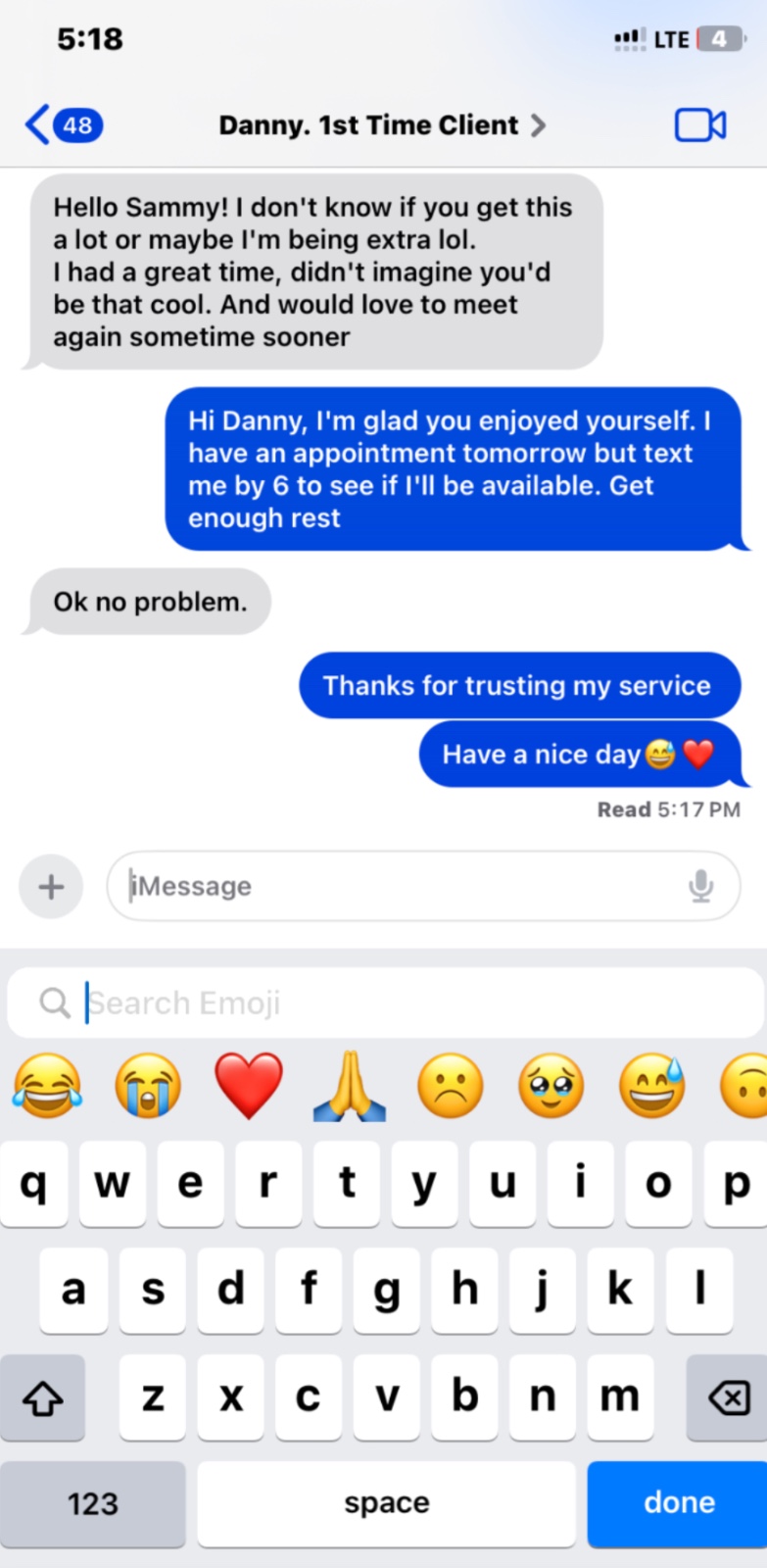
Task: Focus the iMessage text field
Action: tap(402, 887)
